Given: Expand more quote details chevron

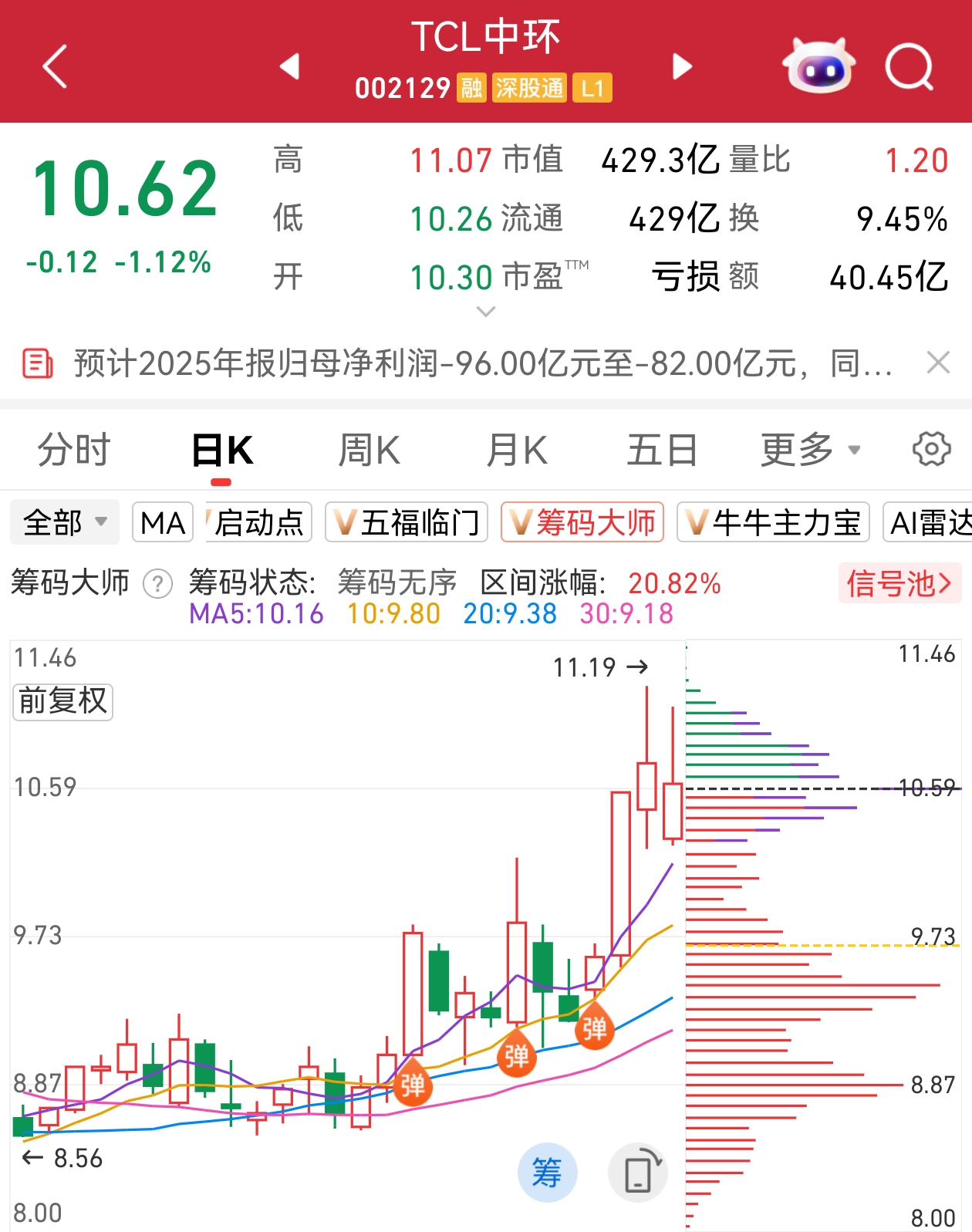Looking at the screenshot, I should (x=486, y=312).
